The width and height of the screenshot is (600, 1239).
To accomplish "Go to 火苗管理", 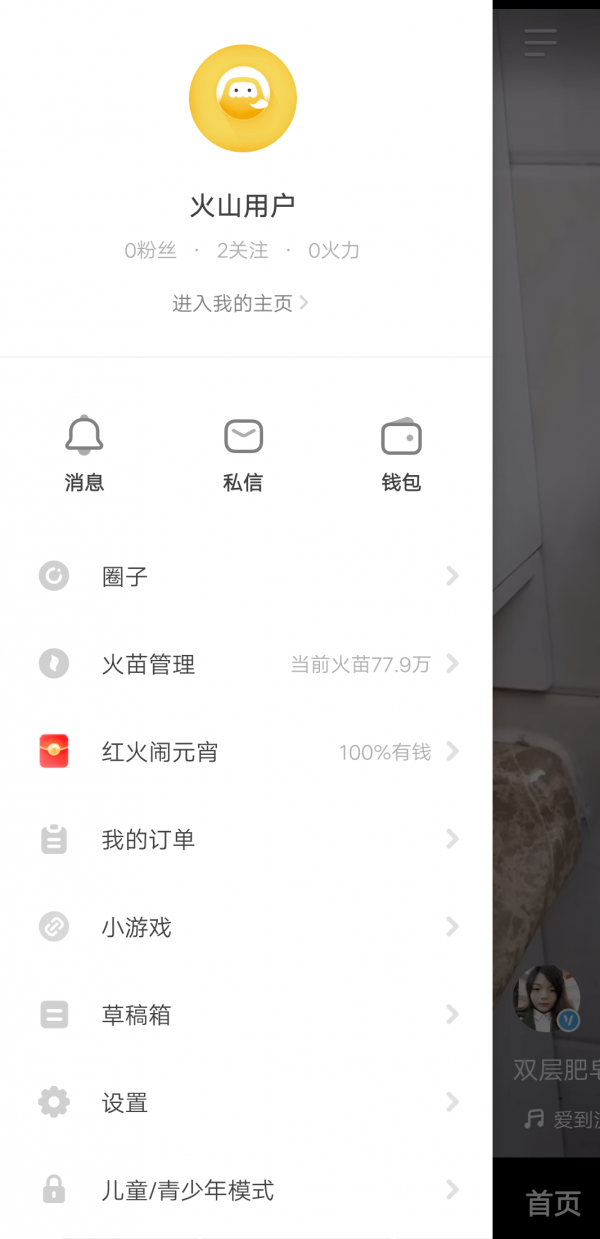I will click(246, 664).
